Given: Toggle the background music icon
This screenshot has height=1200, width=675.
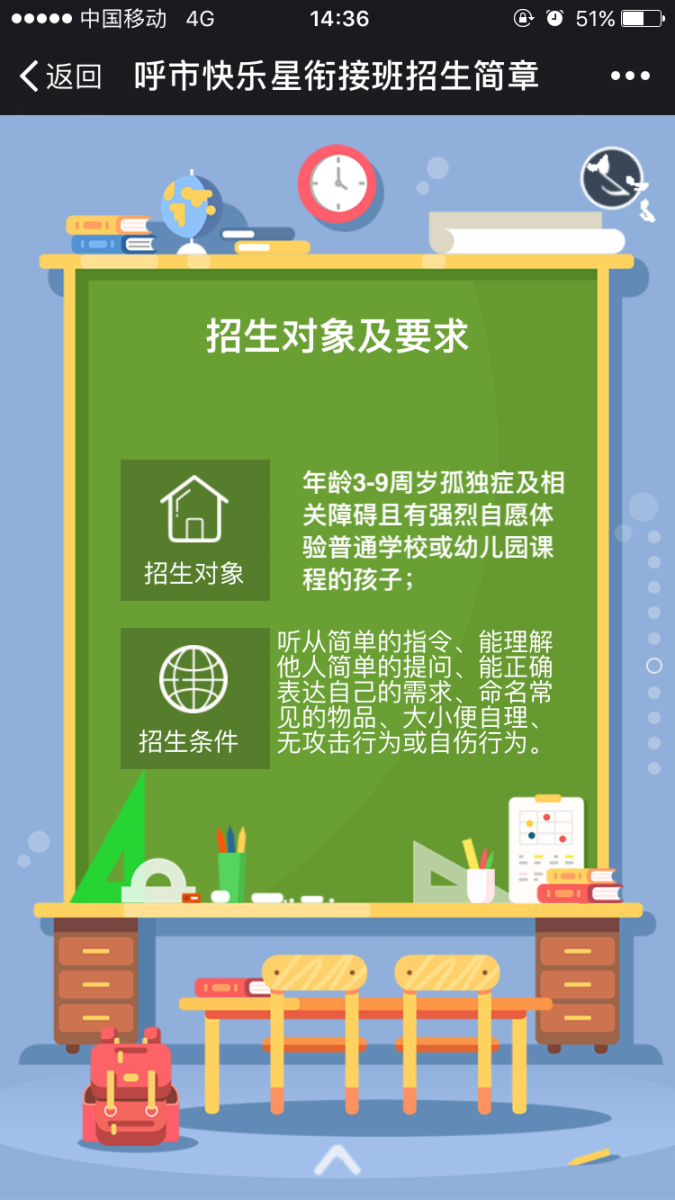Looking at the screenshot, I should click(611, 177).
